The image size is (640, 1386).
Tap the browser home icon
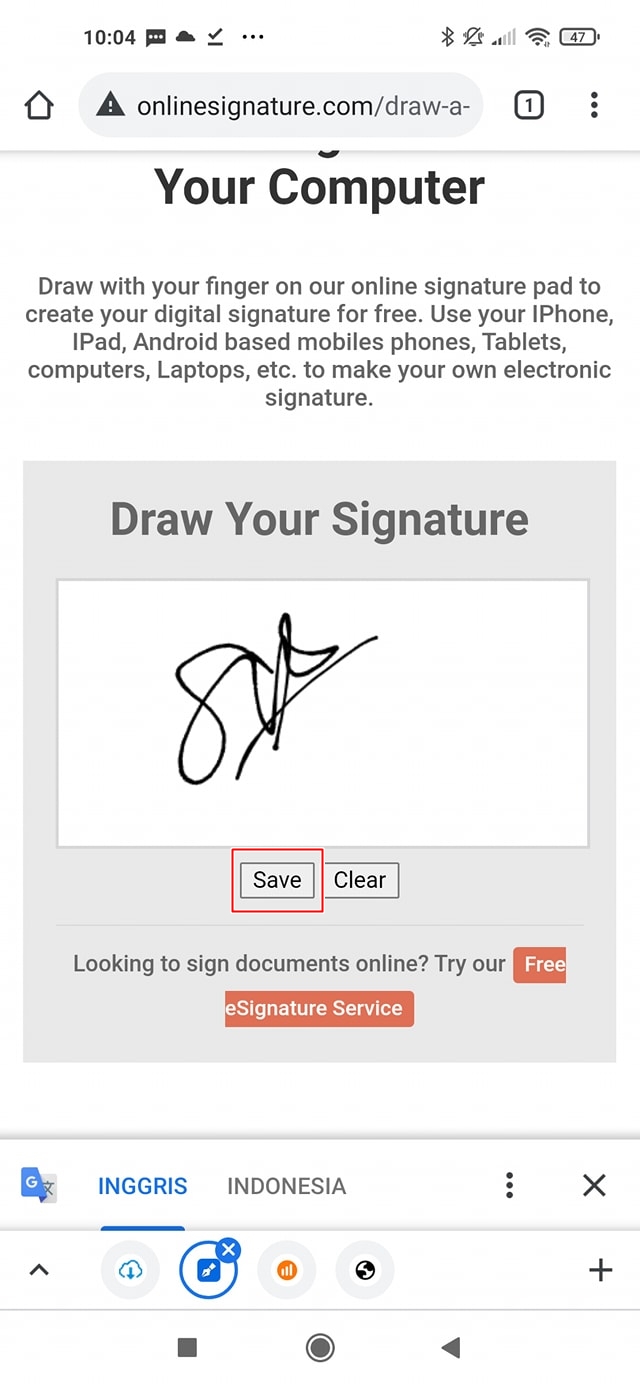click(x=38, y=105)
